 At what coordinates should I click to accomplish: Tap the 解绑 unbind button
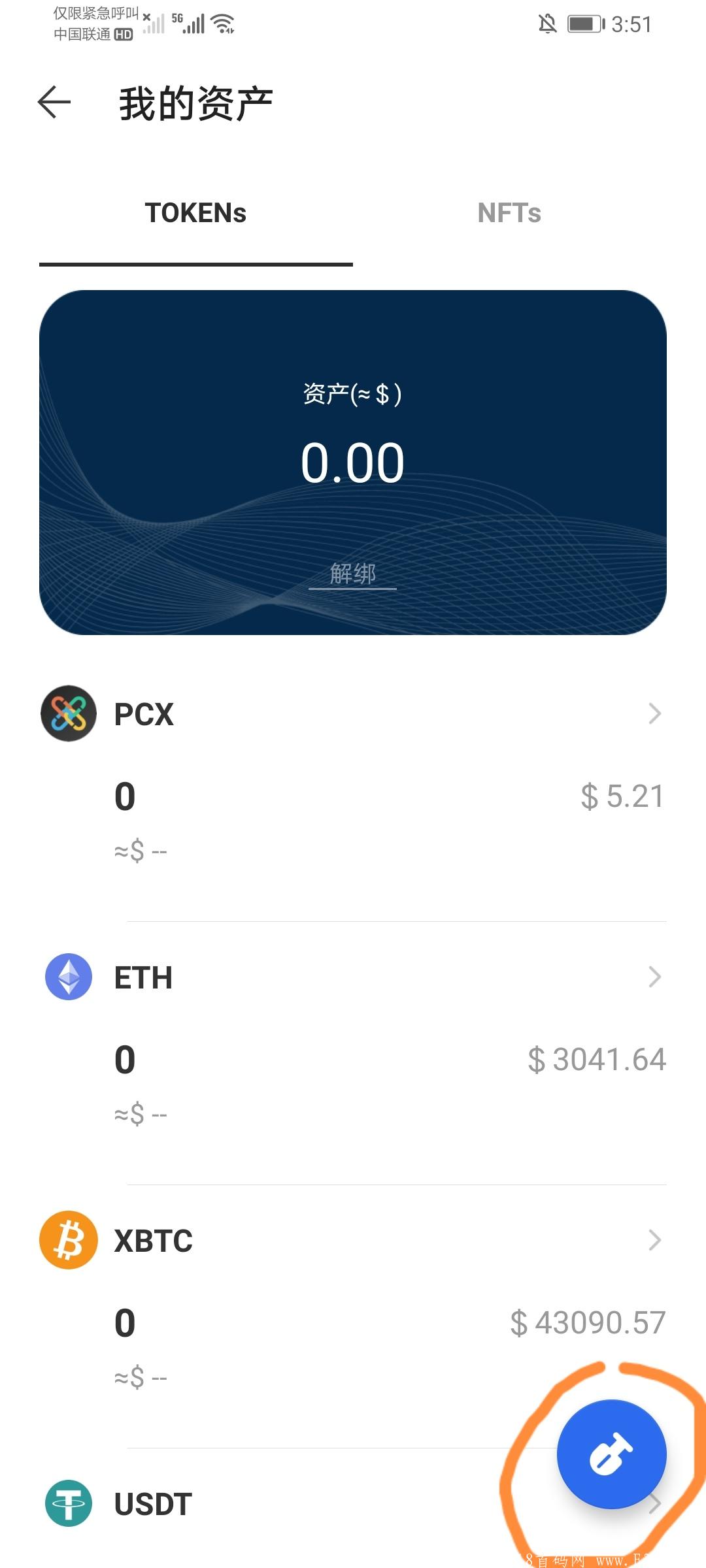[353, 574]
